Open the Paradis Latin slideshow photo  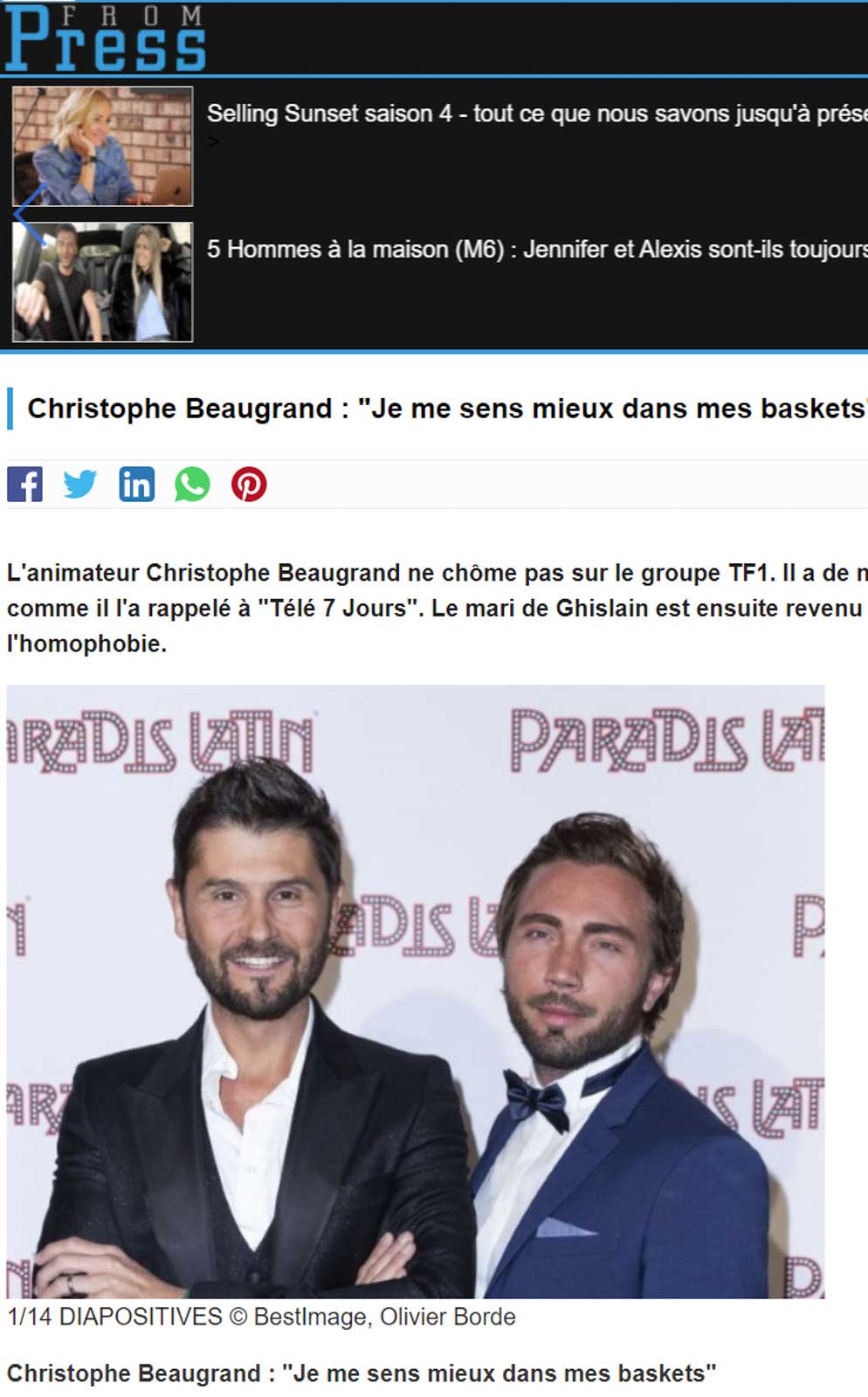coord(416,991)
